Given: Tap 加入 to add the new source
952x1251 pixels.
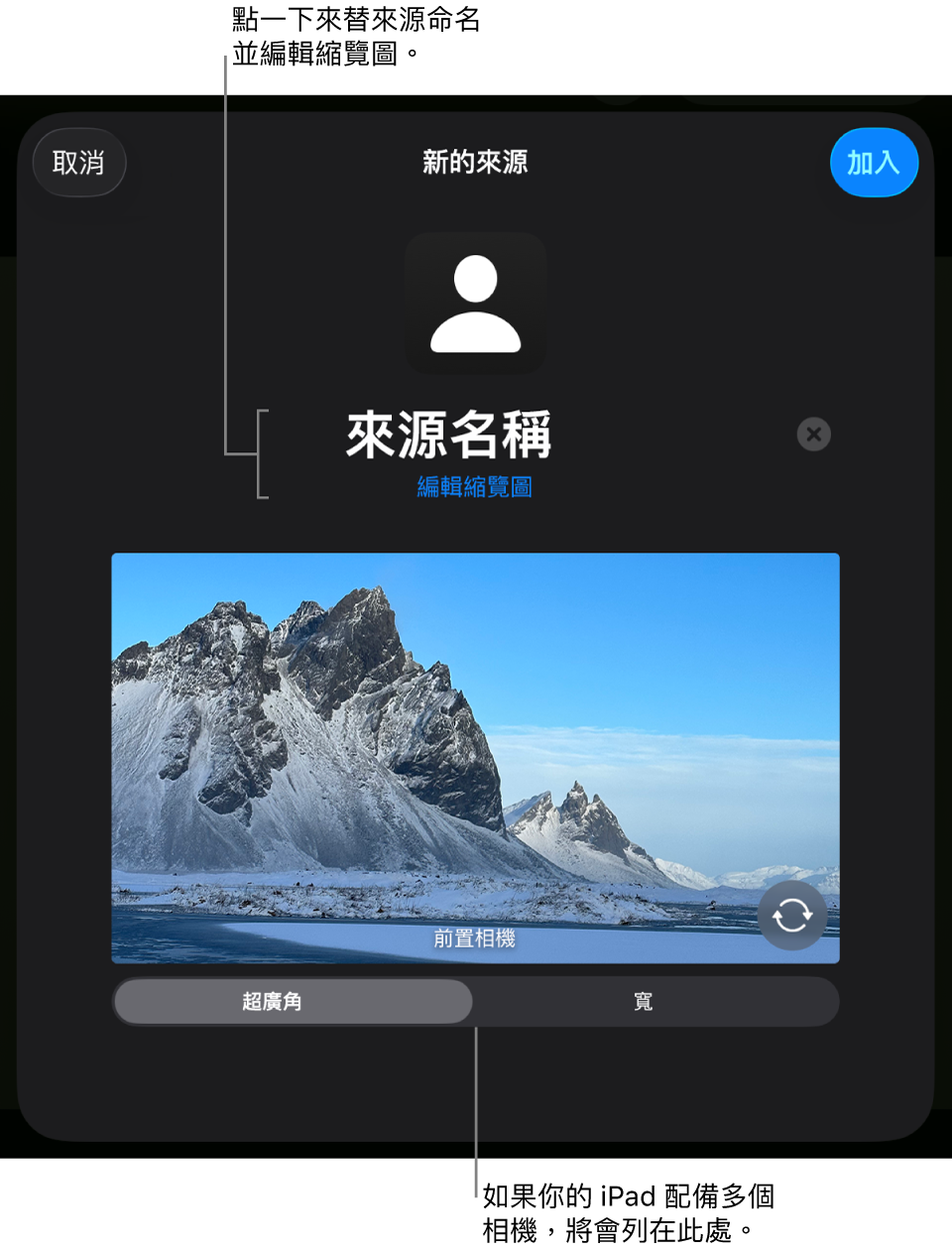Looking at the screenshot, I should [x=874, y=162].
